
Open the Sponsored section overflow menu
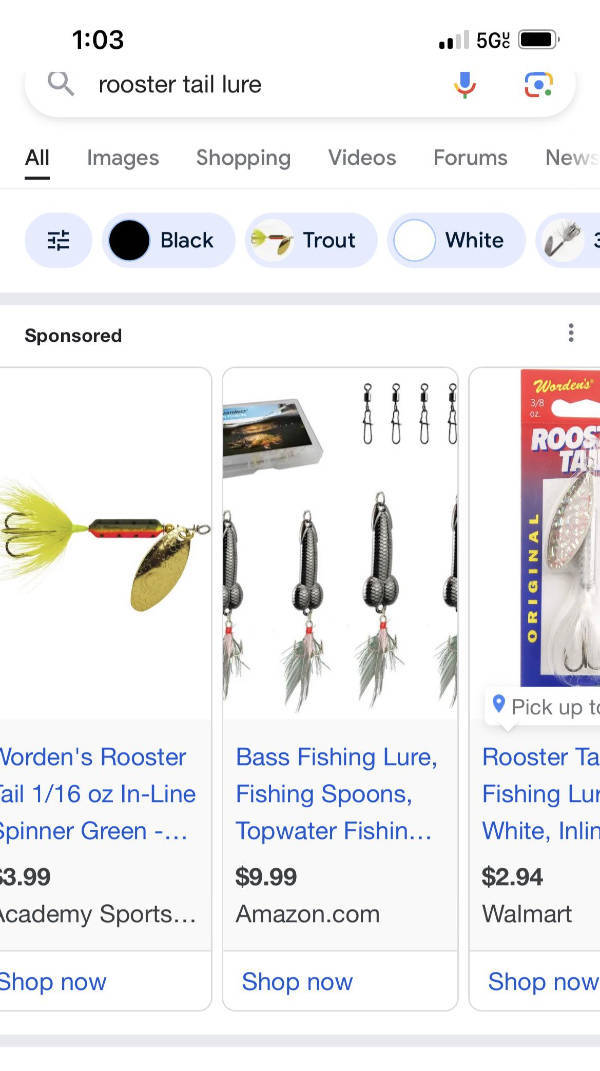[571, 333]
